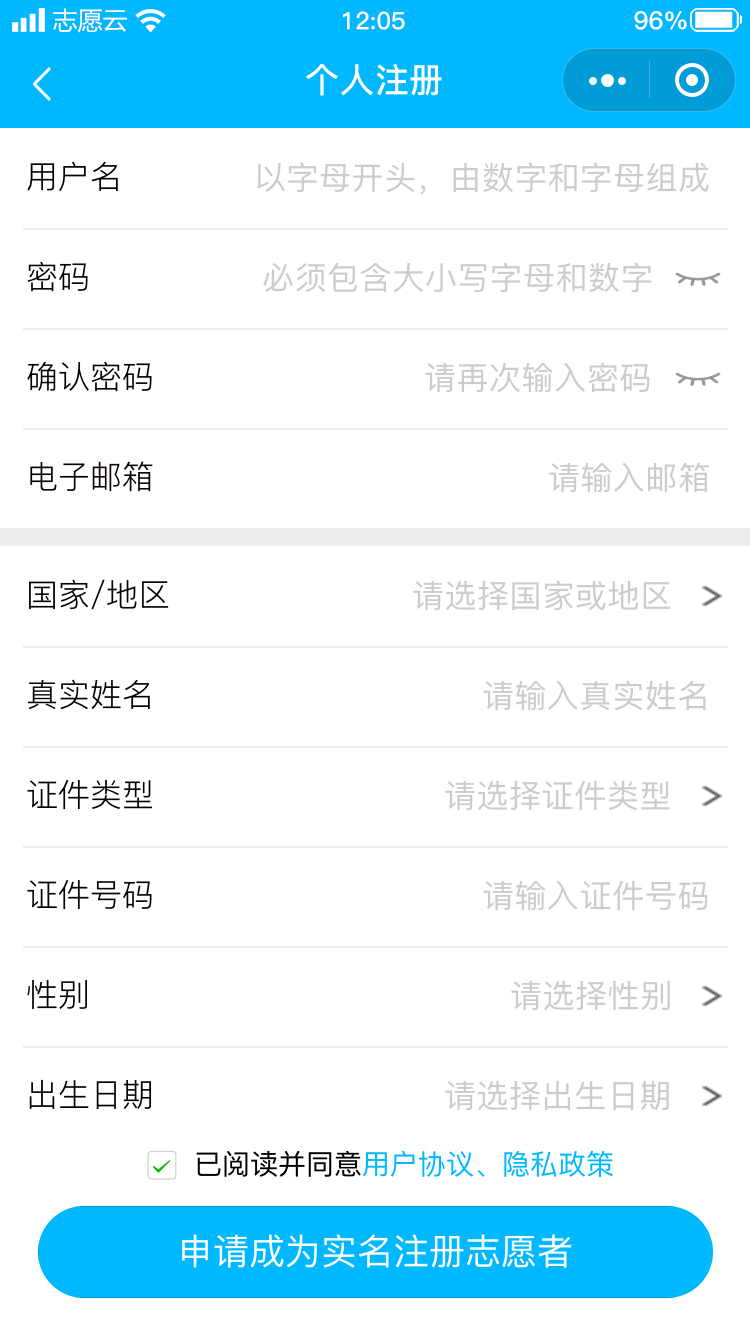Screen dimensions: 750x1334
Task: Select 证件类型 from picker
Action: point(580,797)
